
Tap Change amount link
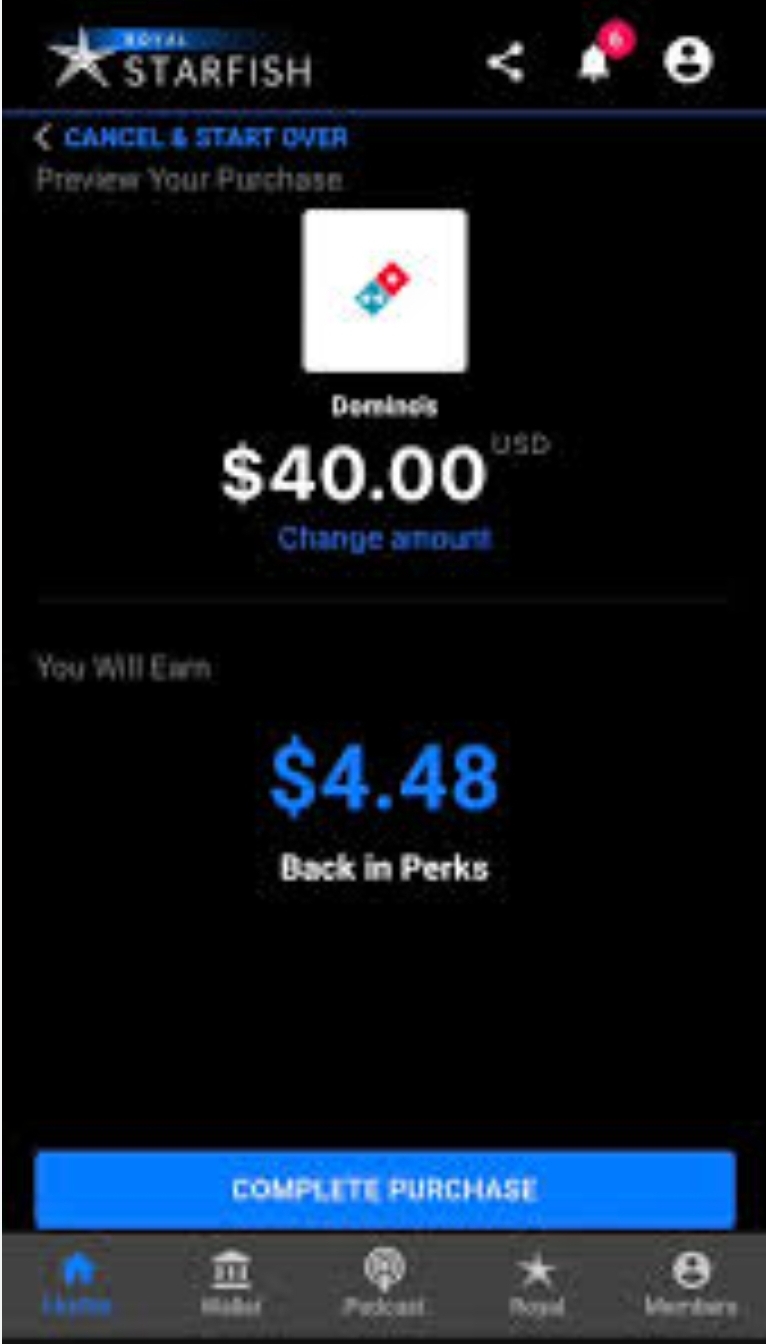(385, 538)
